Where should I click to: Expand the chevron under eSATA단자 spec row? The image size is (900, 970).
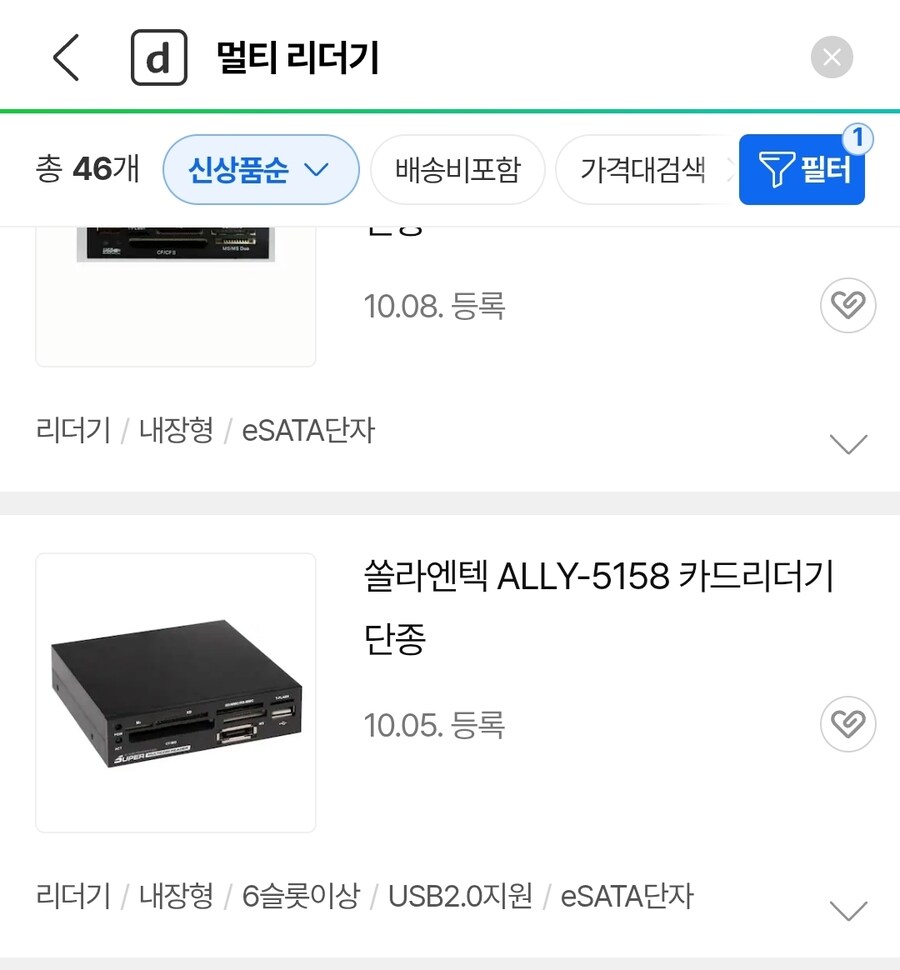pyautogui.click(x=849, y=443)
